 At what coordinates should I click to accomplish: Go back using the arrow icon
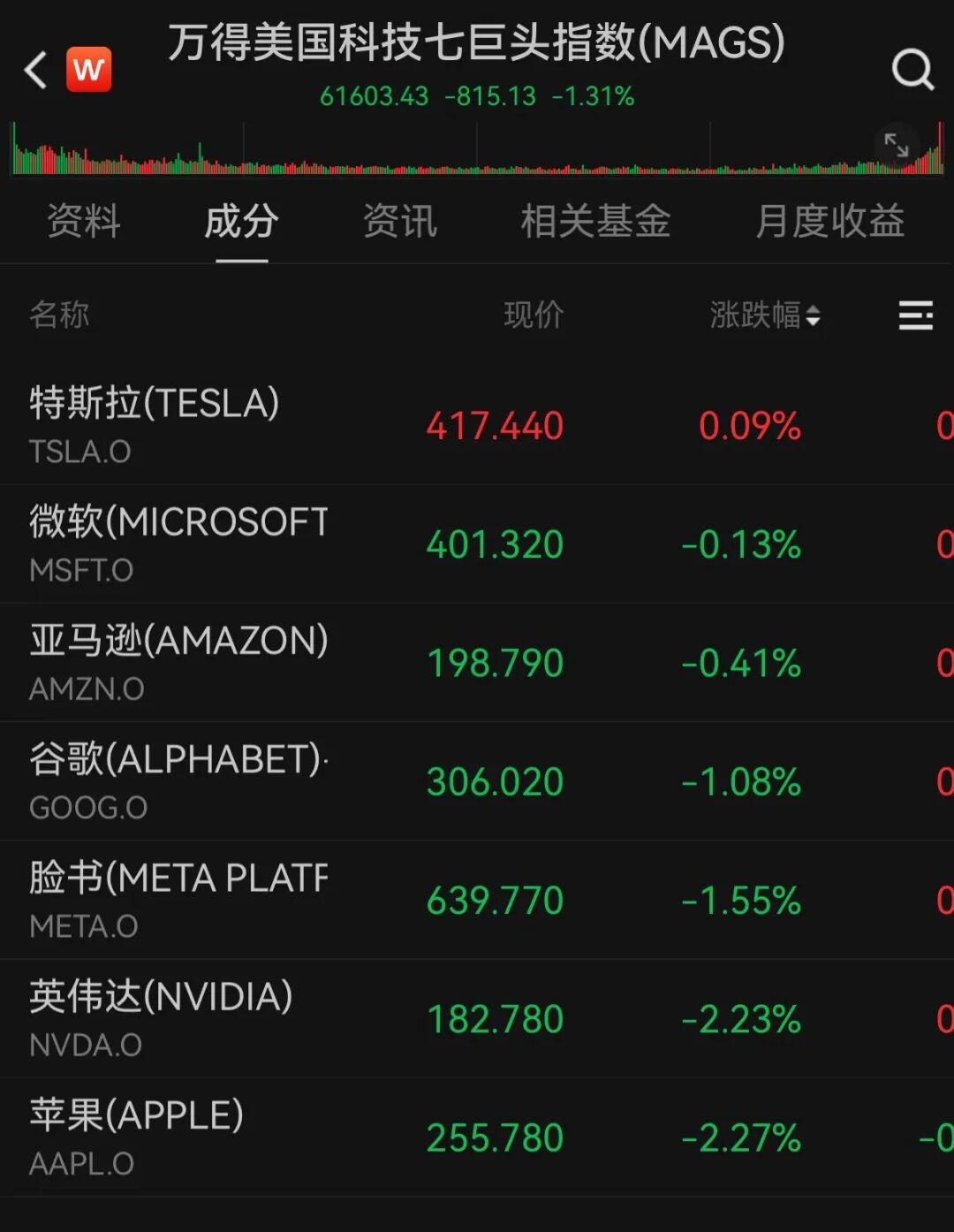coord(35,70)
